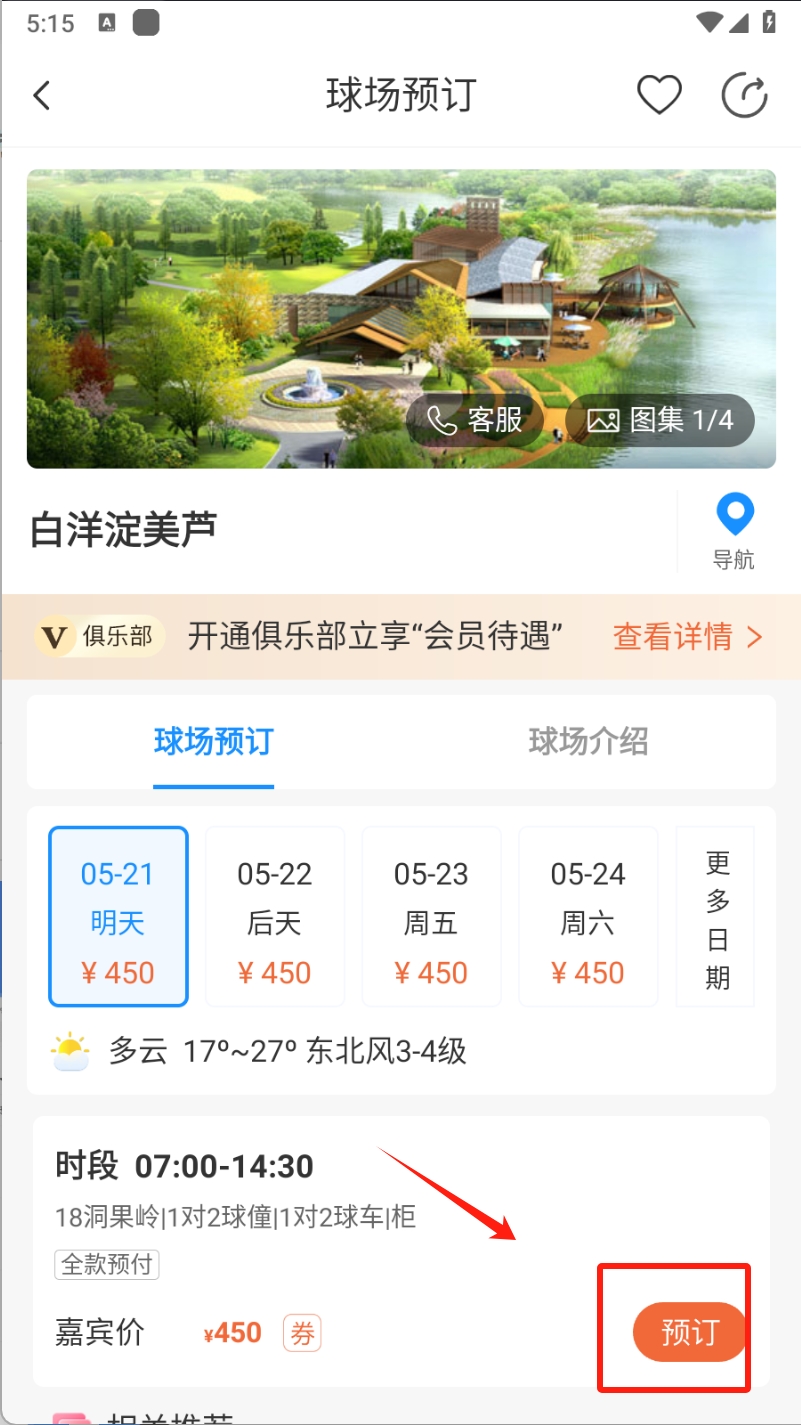The image size is (801, 1425).
Task: Choose 05-24 周六 for booking
Action: coord(588,916)
